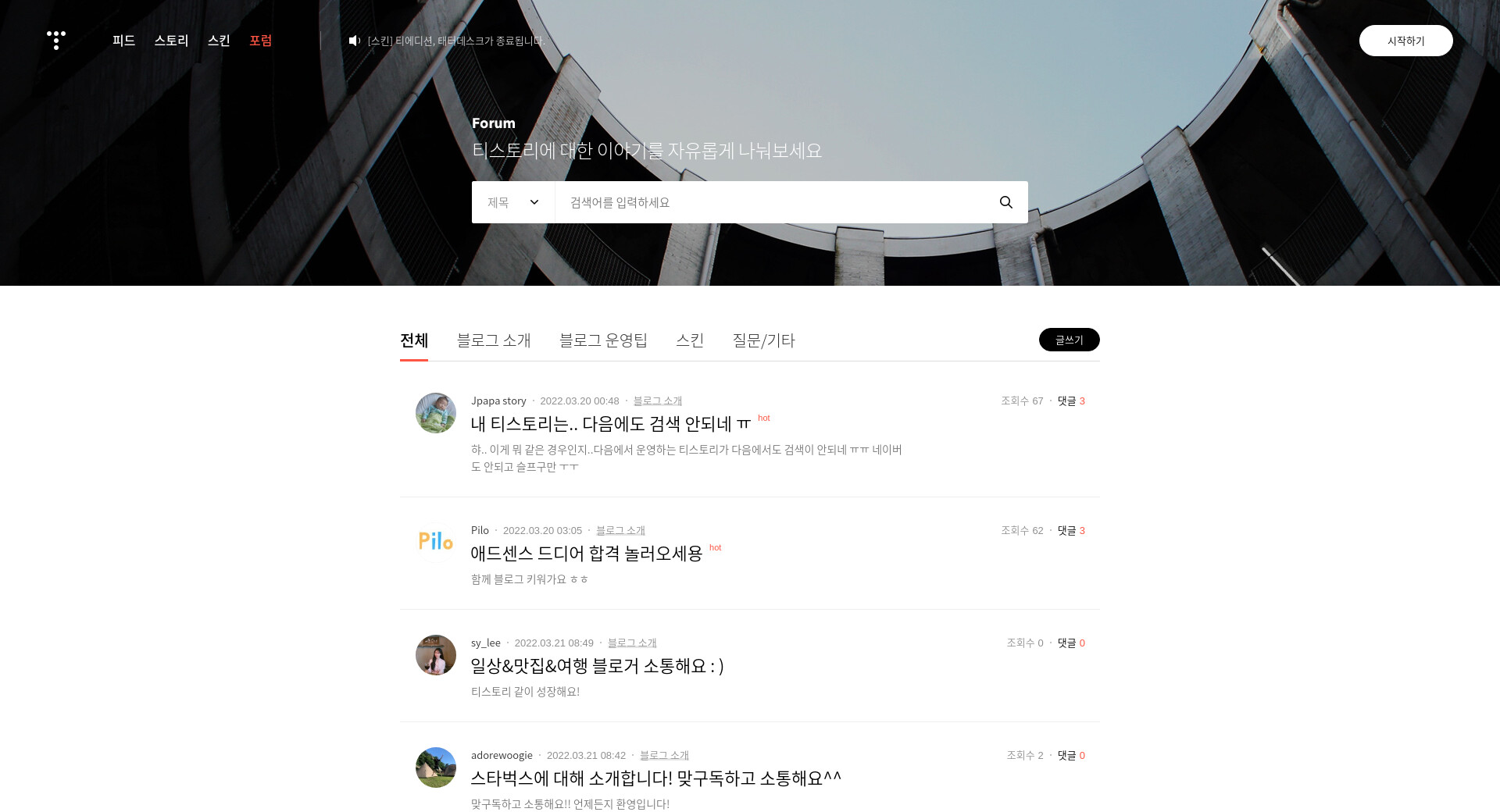Tap the magnifier search icon

click(1006, 202)
